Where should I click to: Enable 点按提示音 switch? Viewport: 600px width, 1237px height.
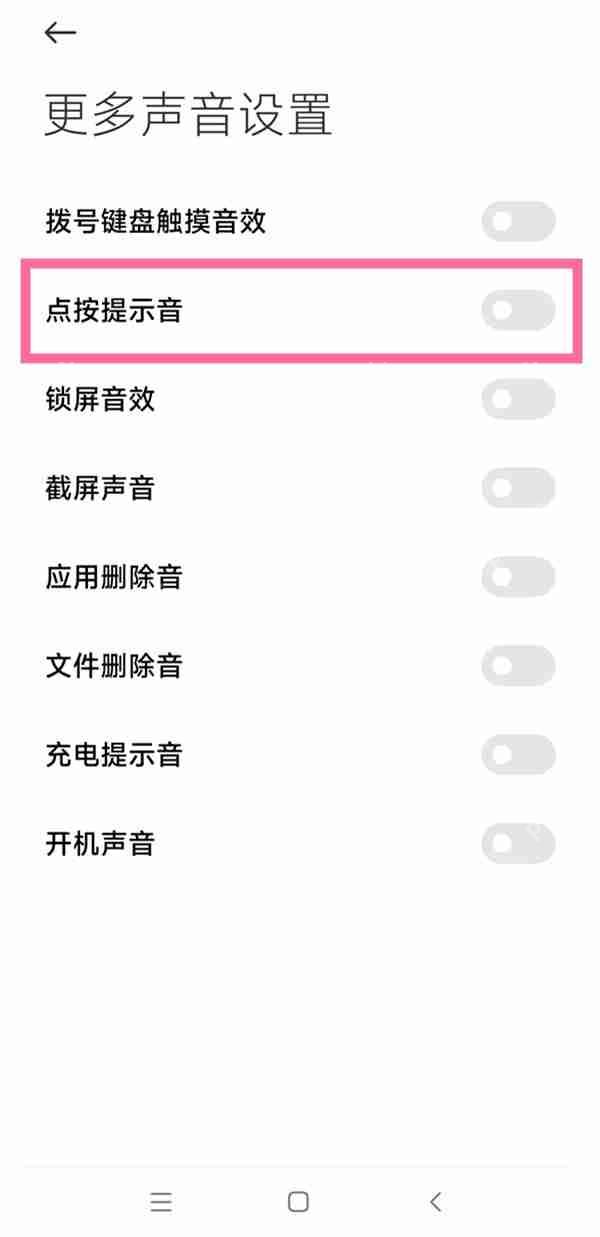(518, 310)
